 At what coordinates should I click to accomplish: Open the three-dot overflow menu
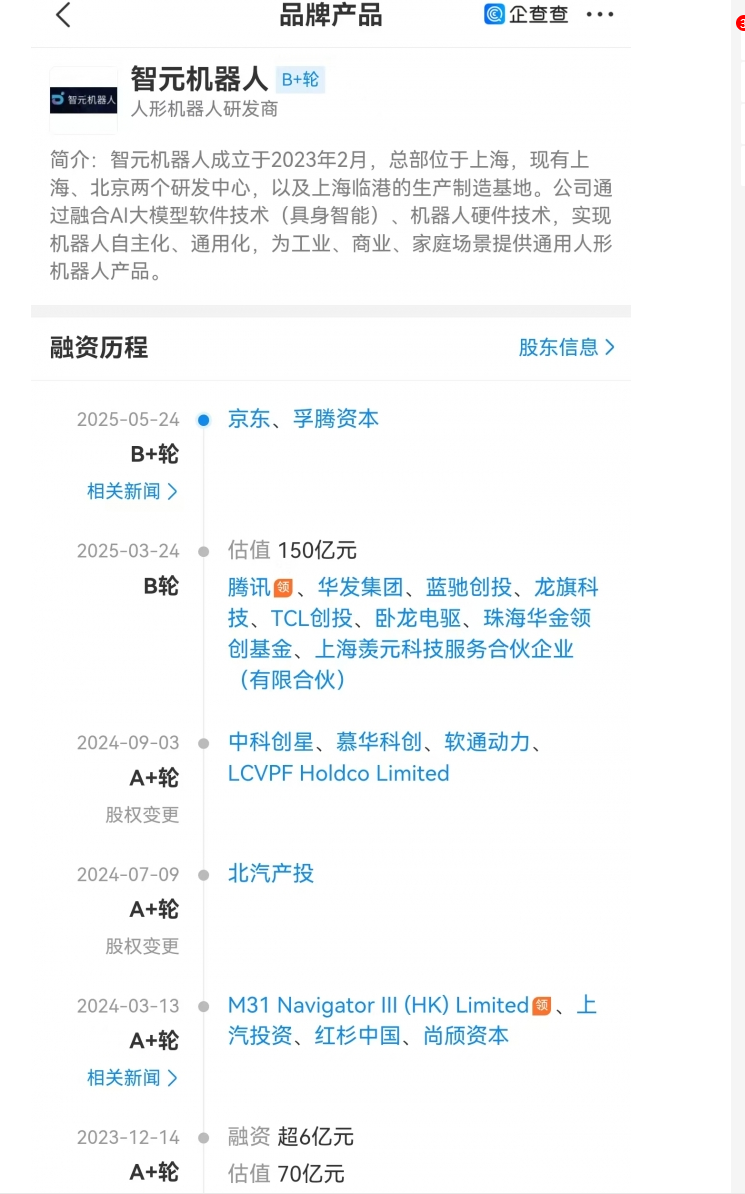[x=600, y=15]
